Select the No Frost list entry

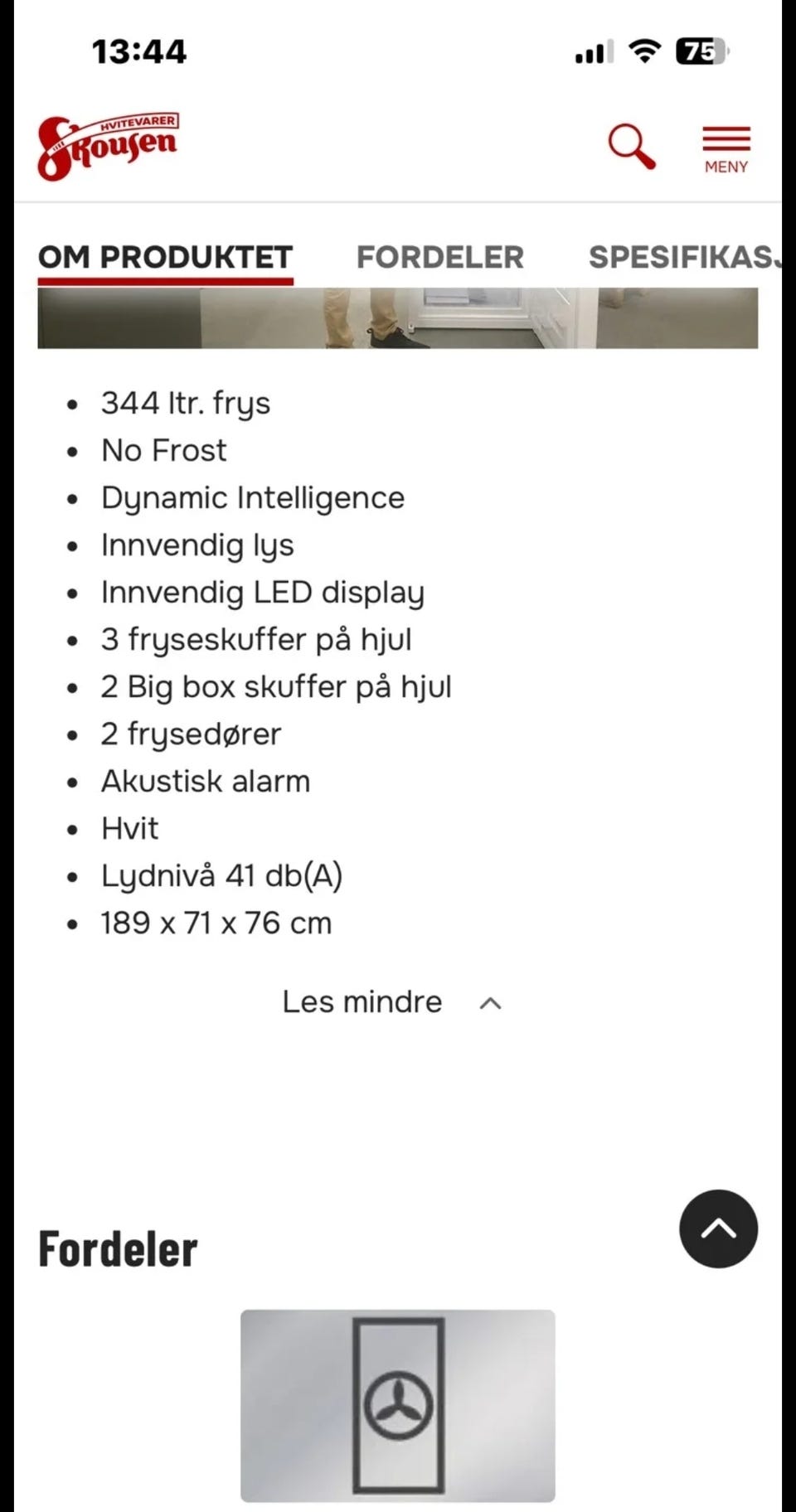point(163,451)
